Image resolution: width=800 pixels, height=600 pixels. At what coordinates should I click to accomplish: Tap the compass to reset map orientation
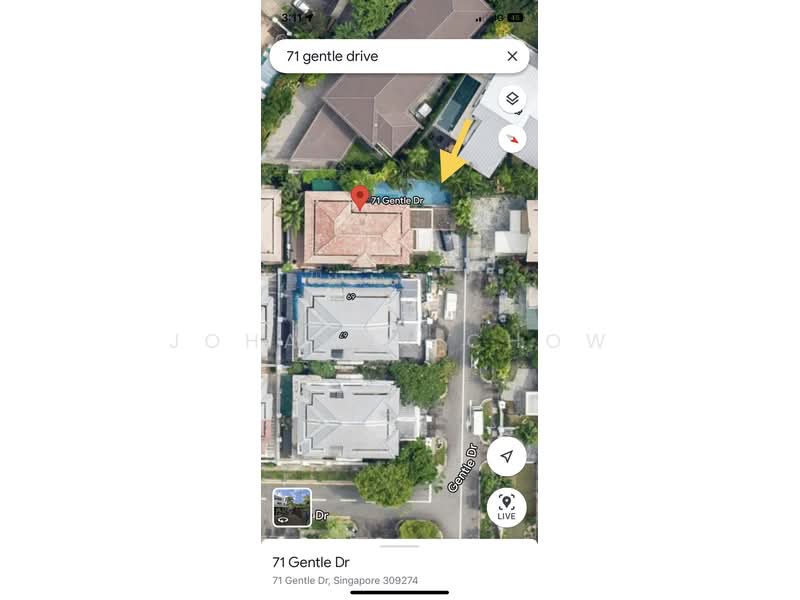point(512,138)
